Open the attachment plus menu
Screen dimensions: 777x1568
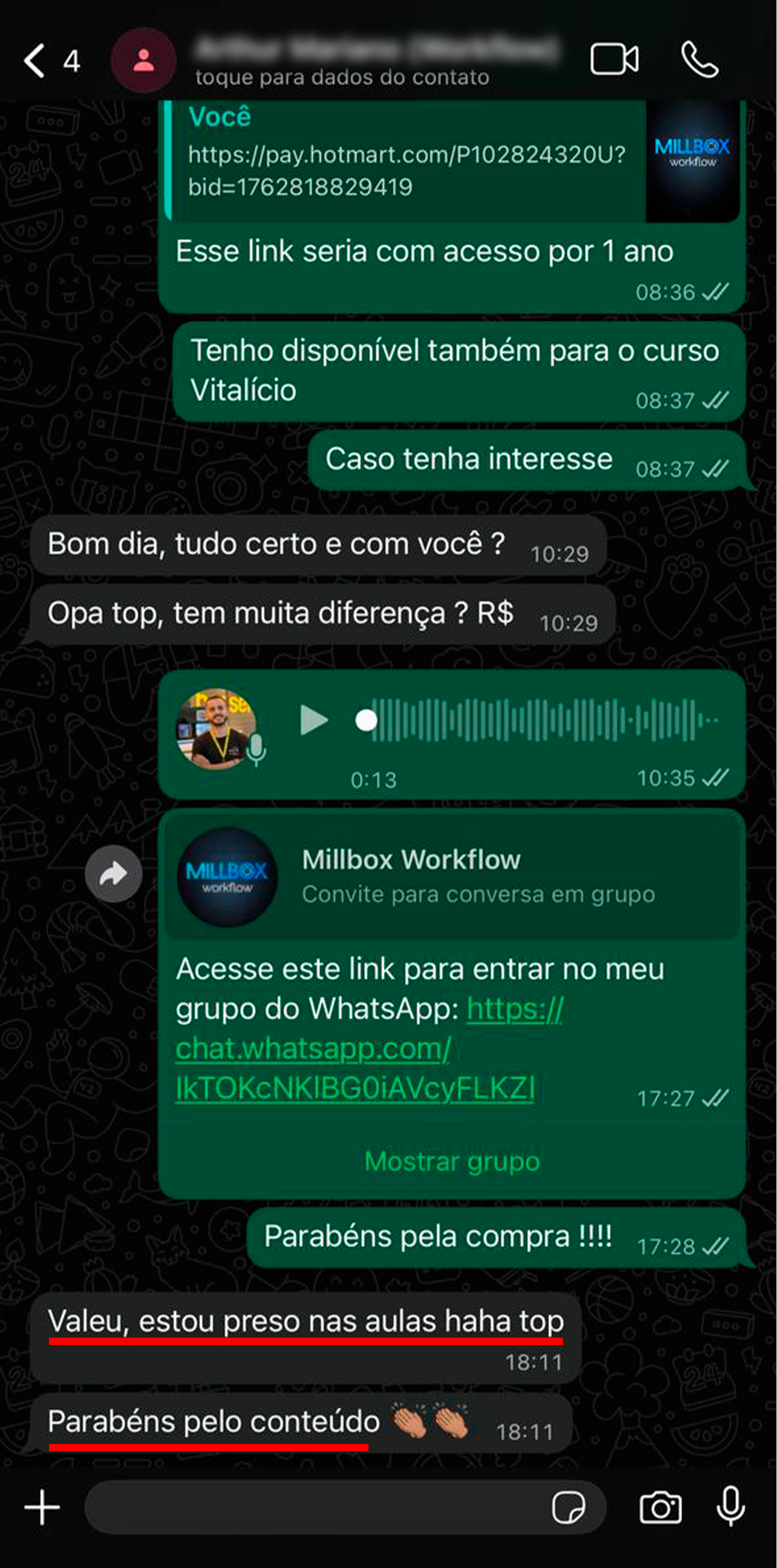42,1508
